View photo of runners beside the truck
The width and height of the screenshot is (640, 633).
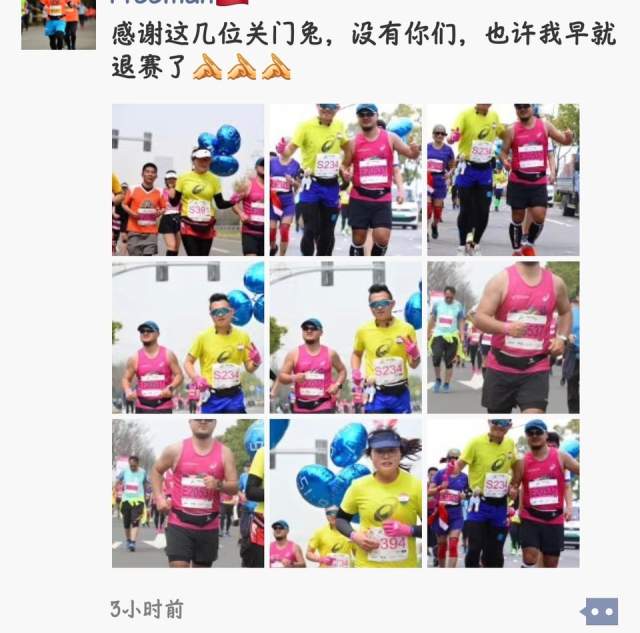click(503, 180)
